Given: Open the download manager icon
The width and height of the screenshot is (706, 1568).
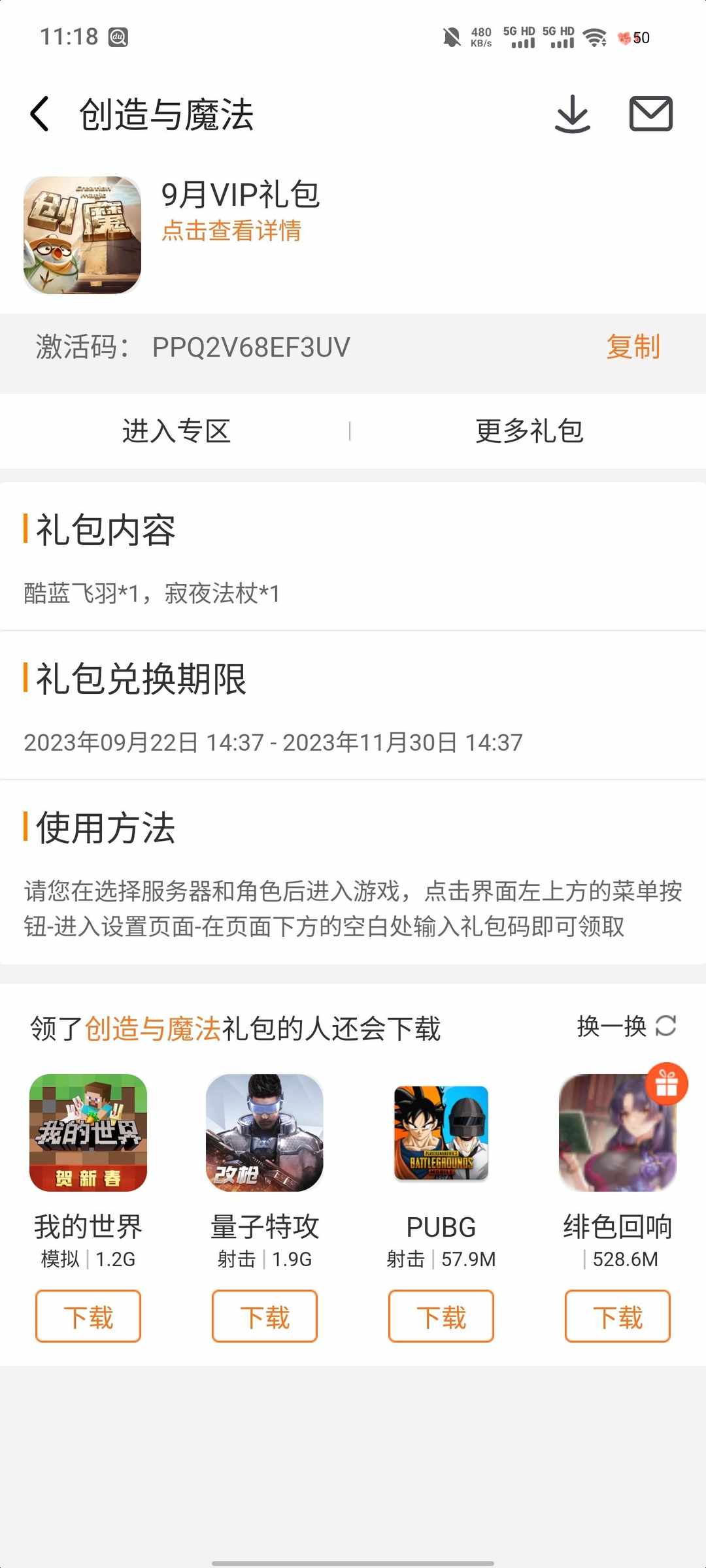Looking at the screenshot, I should click(x=572, y=112).
